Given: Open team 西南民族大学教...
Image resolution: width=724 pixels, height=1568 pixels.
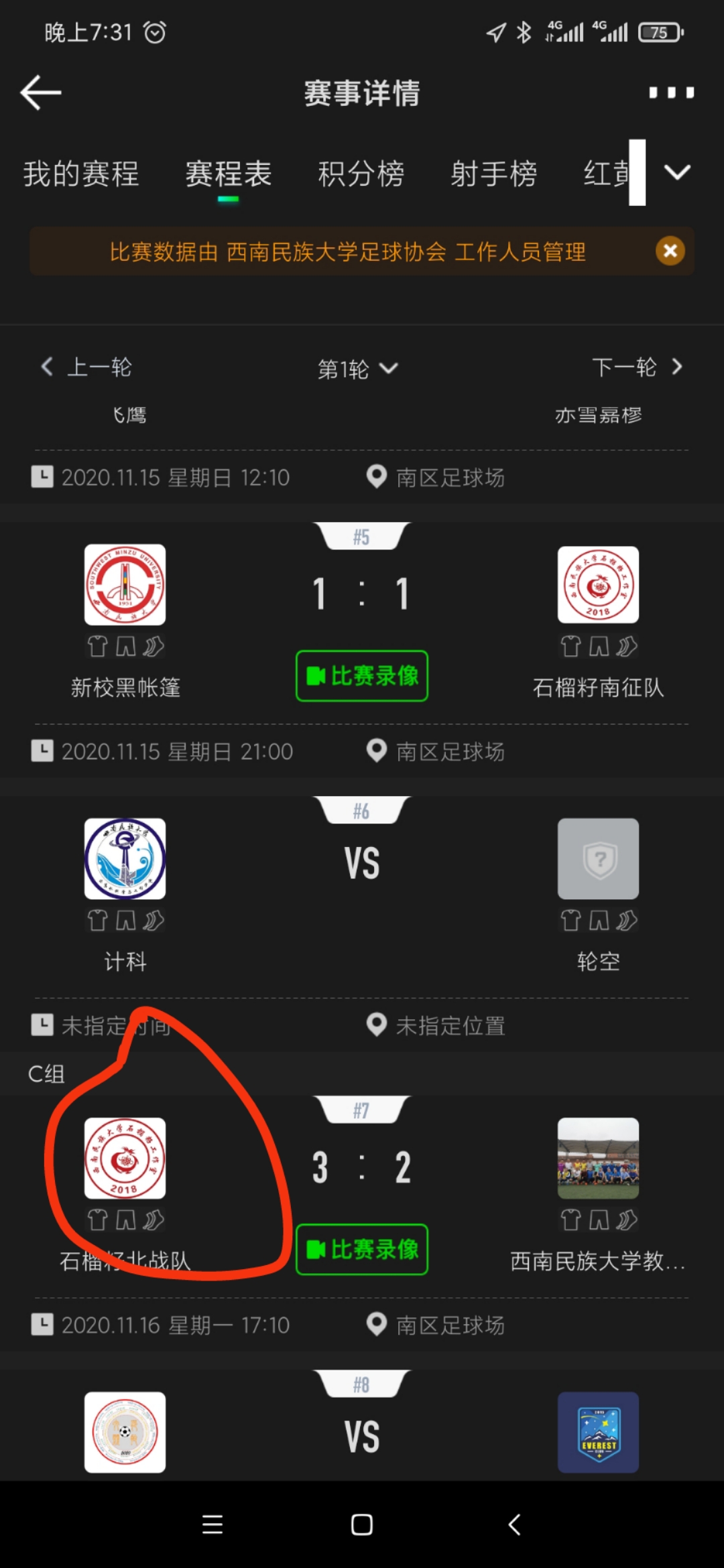Looking at the screenshot, I should pyautogui.click(x=598, y=1158).
